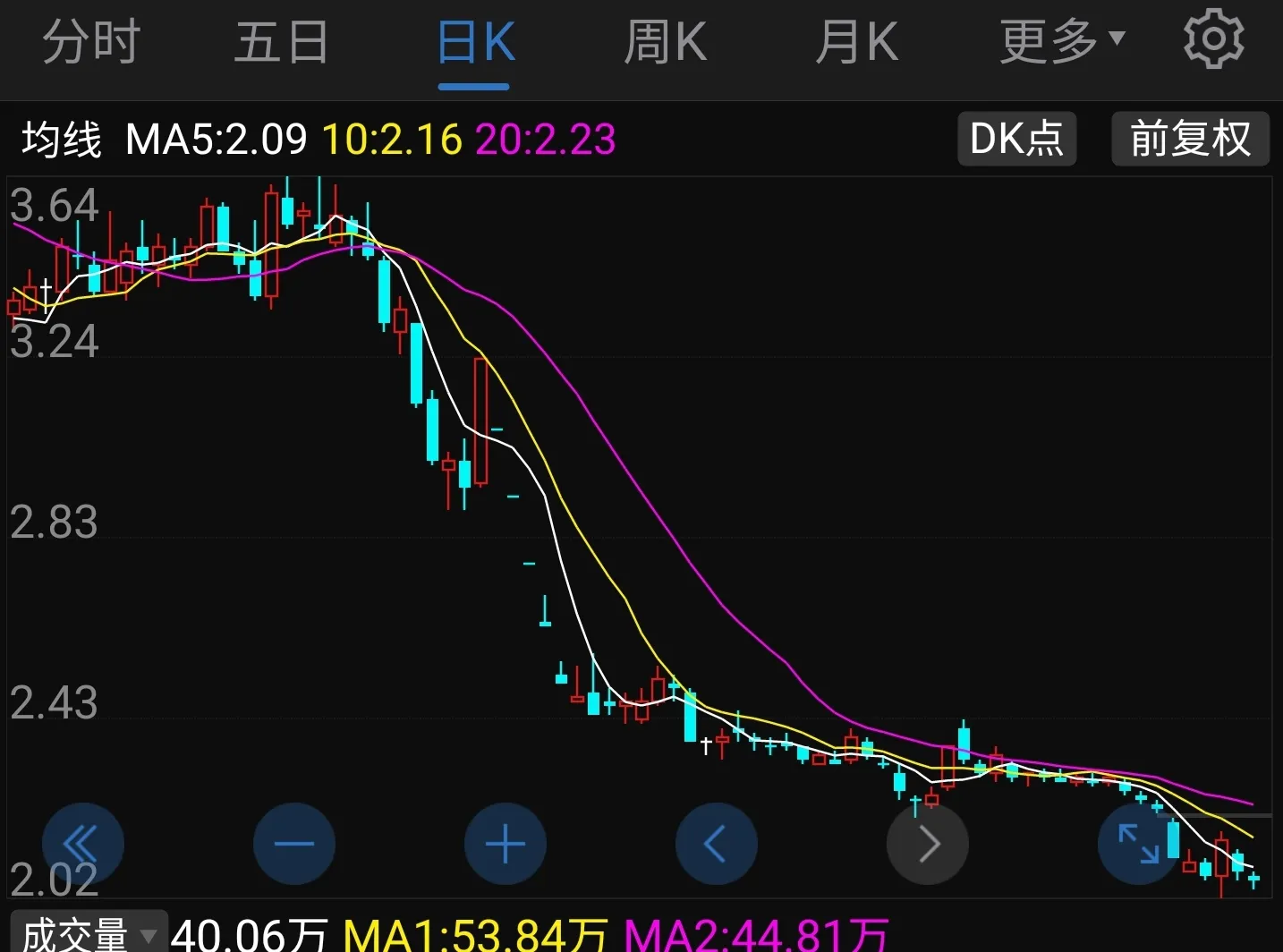
Task: Zoom out the chart with minus button
Action: pos(294,844)
